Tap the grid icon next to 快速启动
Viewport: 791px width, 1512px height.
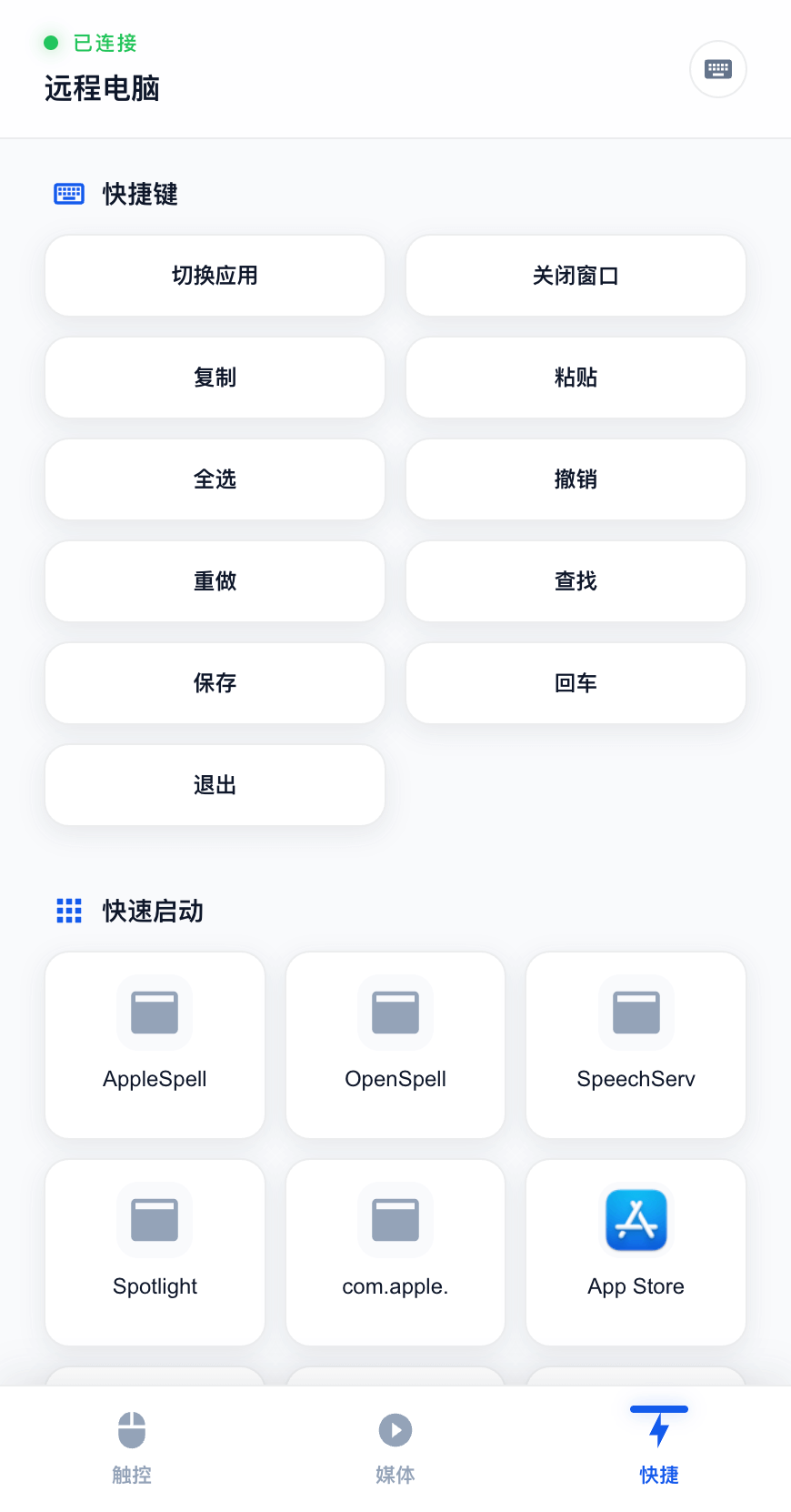click(x=69, y=911)
